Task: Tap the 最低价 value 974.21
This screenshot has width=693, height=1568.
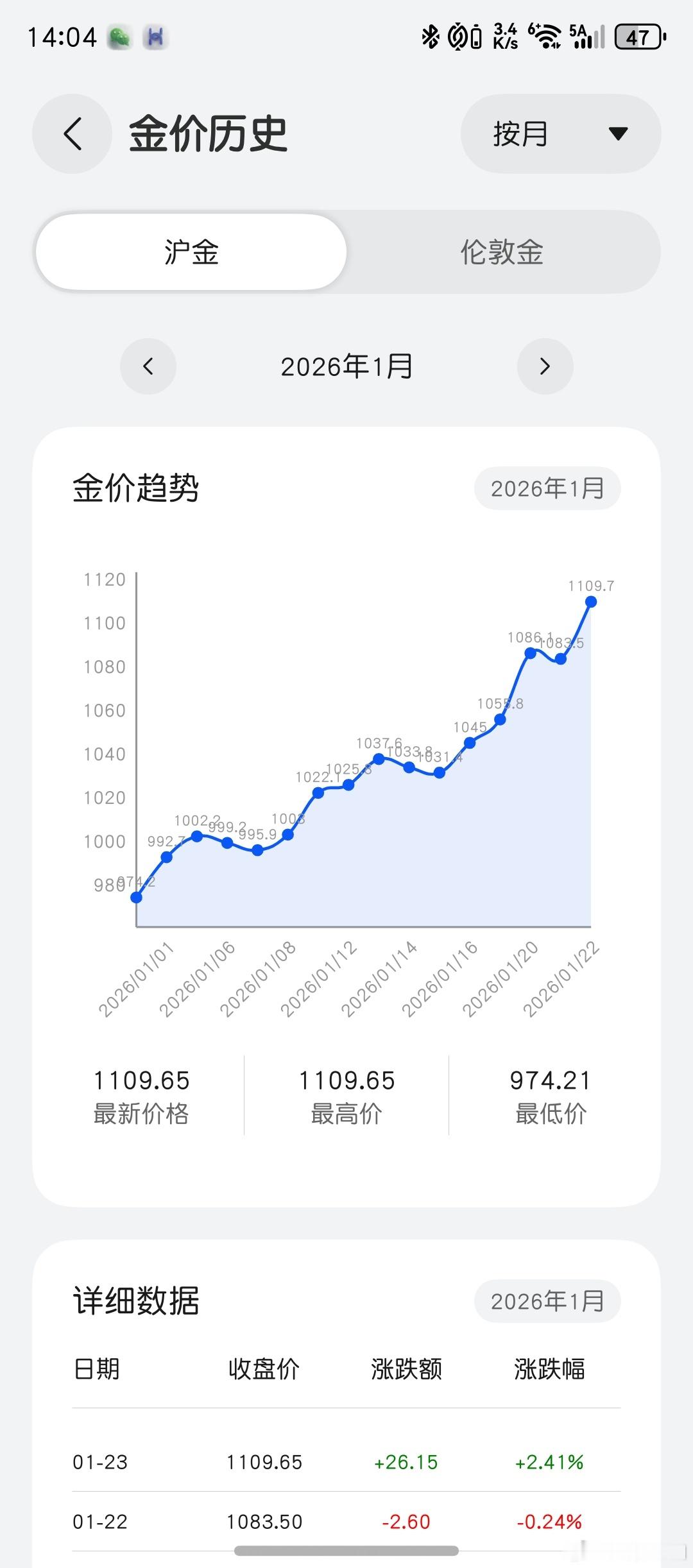Action: [553, 1081]
